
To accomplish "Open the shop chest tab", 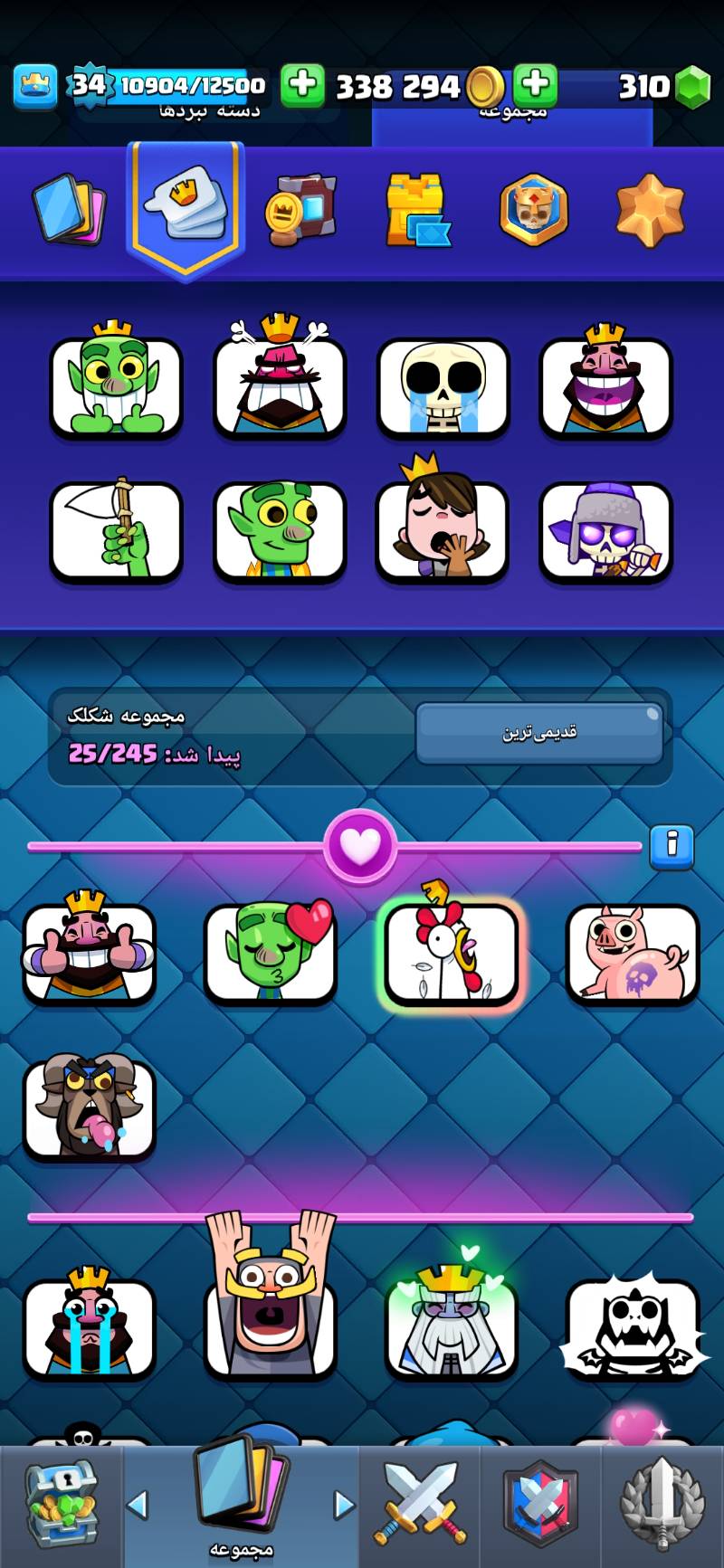I will click(61, 1506).
